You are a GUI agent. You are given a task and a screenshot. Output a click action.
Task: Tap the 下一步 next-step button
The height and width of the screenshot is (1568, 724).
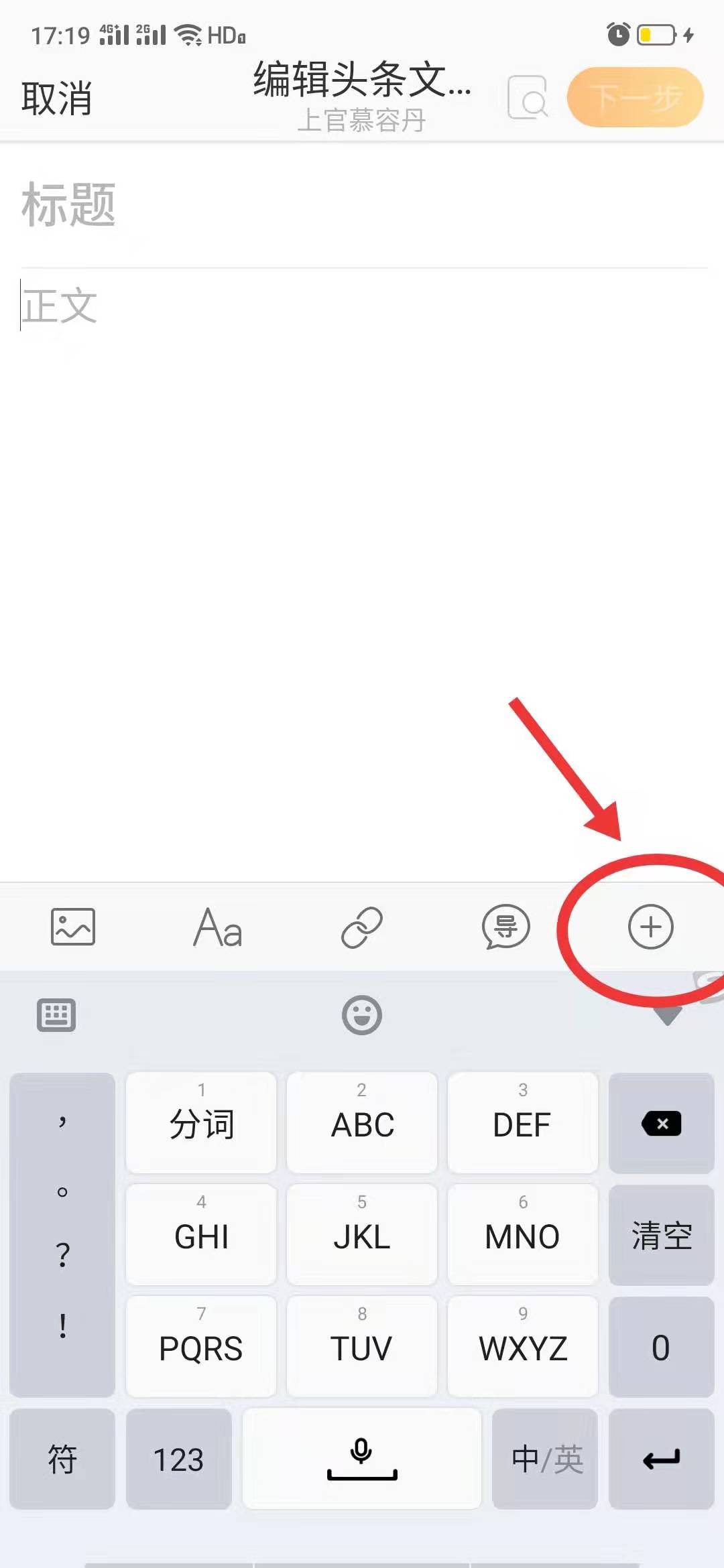click(635, 98)
